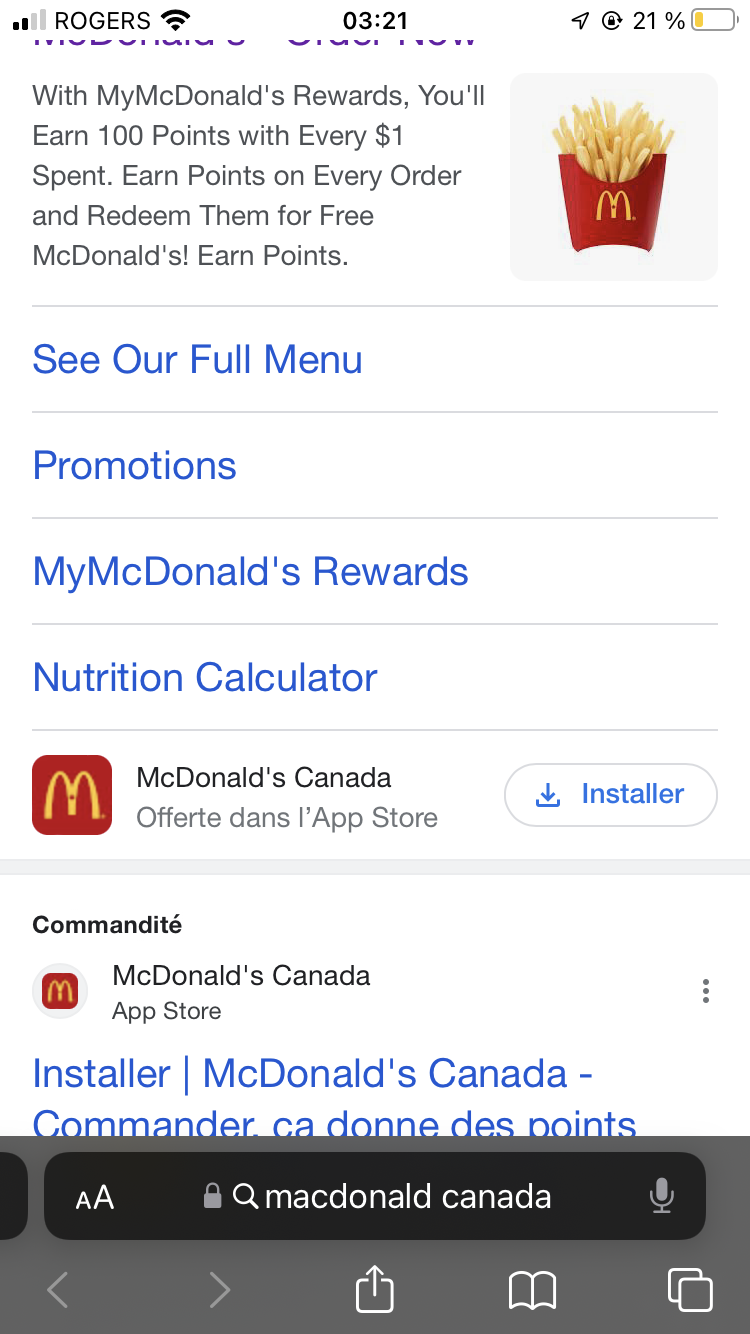The image size is (750, 1334).
Task: Share this page
Action: pyautogui.click(x=375, y=1288)
